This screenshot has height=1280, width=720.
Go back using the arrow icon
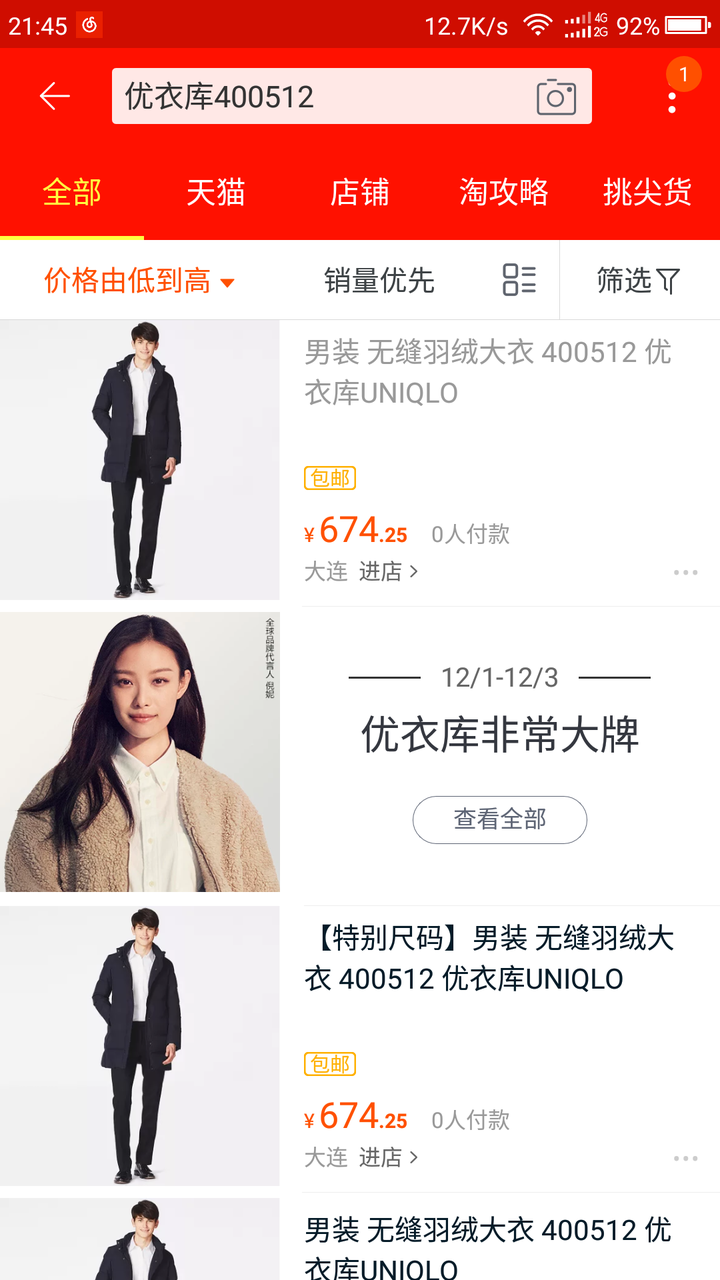pos(55,96)
